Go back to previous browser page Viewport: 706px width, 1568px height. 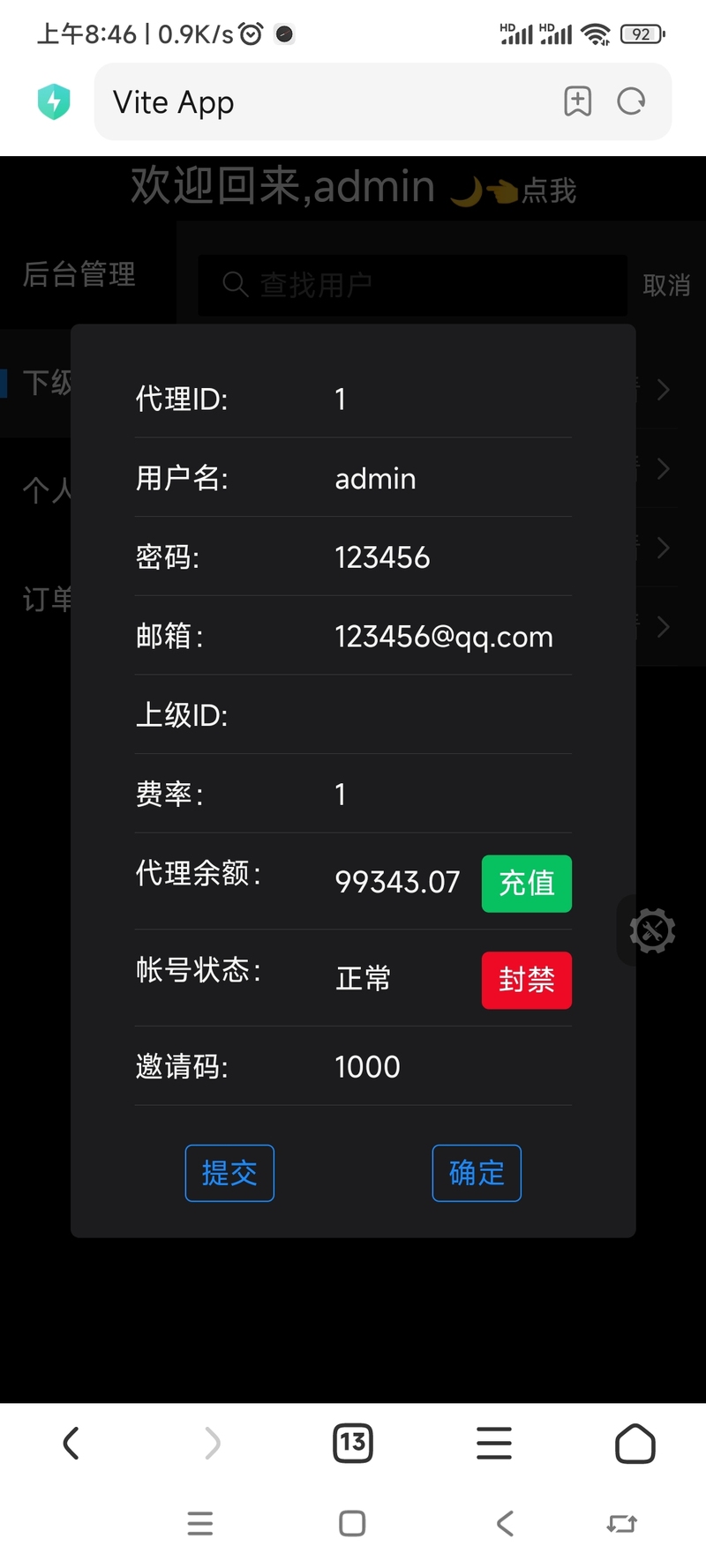coord(71,1444)
